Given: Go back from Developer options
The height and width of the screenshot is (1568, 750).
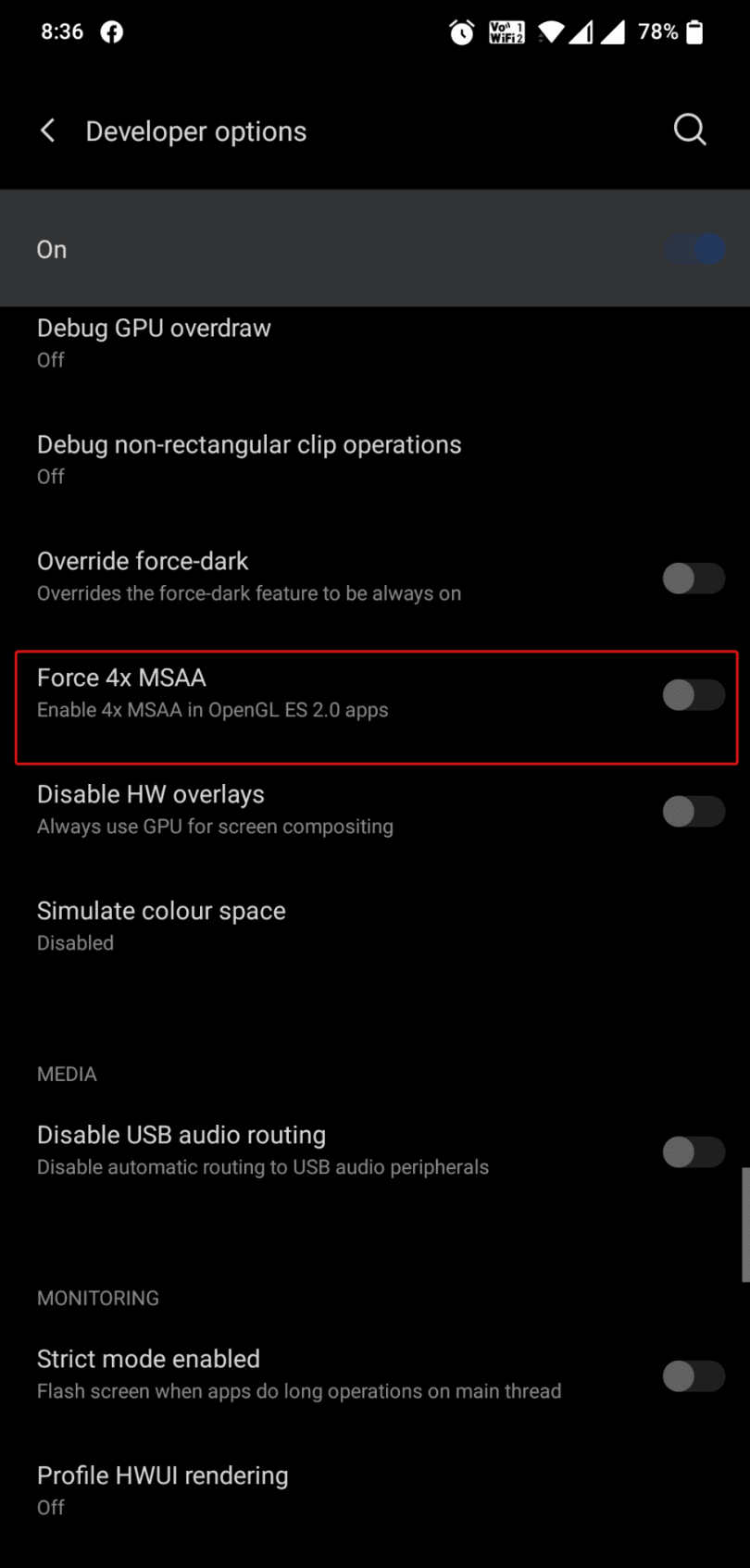Looking at the screenshot, I should coord(48,131).
